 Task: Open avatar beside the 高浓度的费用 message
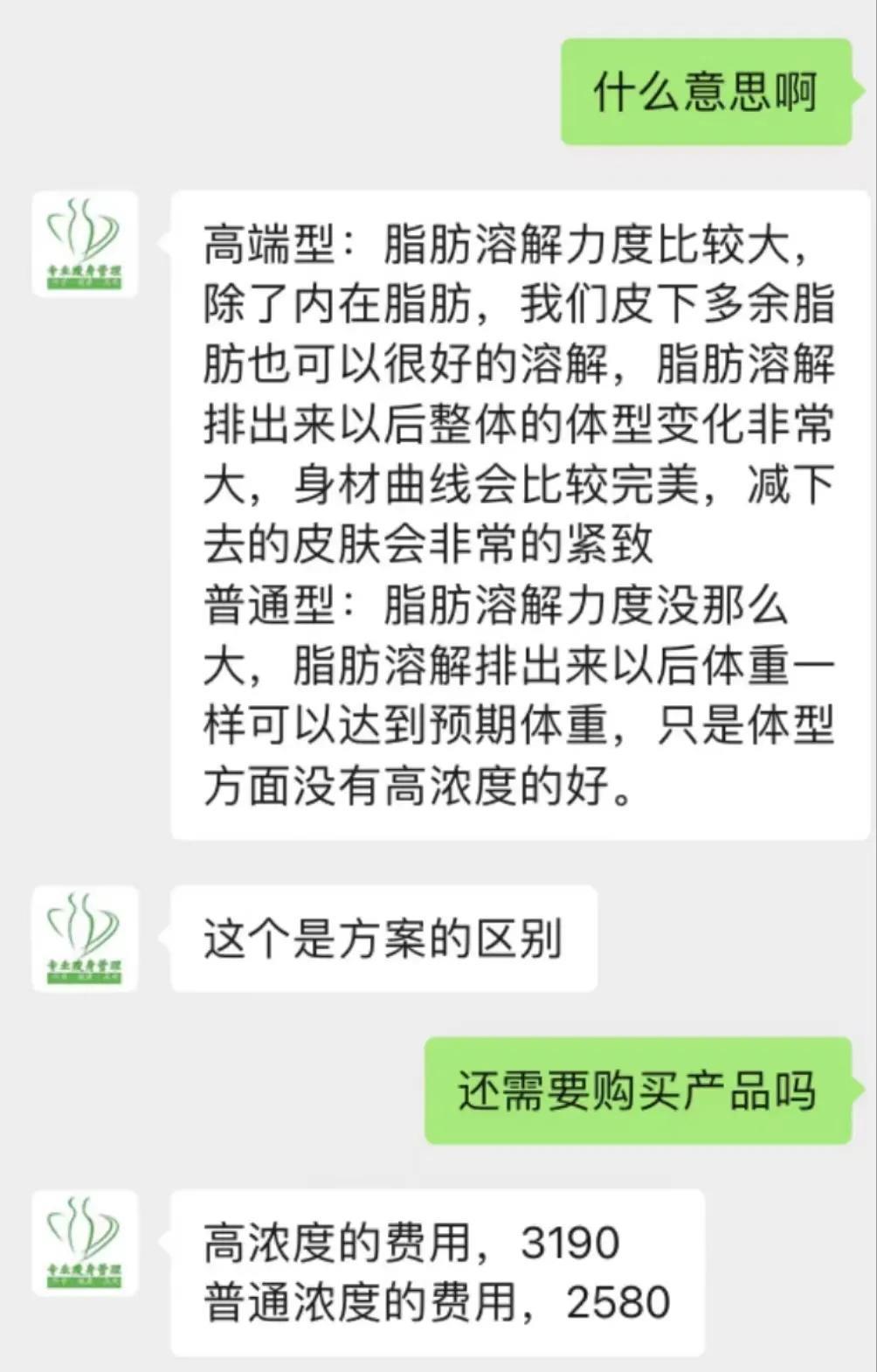pyautogui.click(x=85, y=1242)
